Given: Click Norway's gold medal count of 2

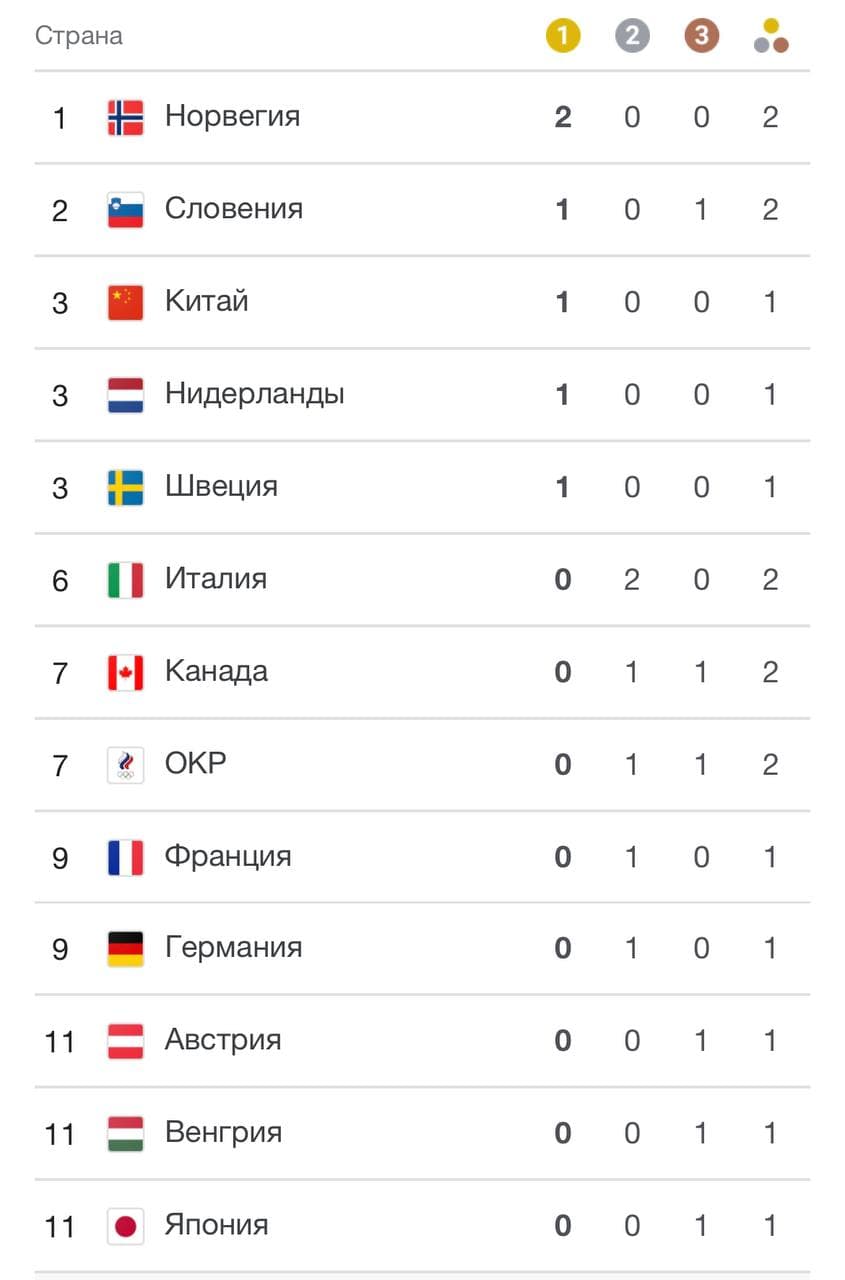Looking at the screenshot, I should point(562,116).
